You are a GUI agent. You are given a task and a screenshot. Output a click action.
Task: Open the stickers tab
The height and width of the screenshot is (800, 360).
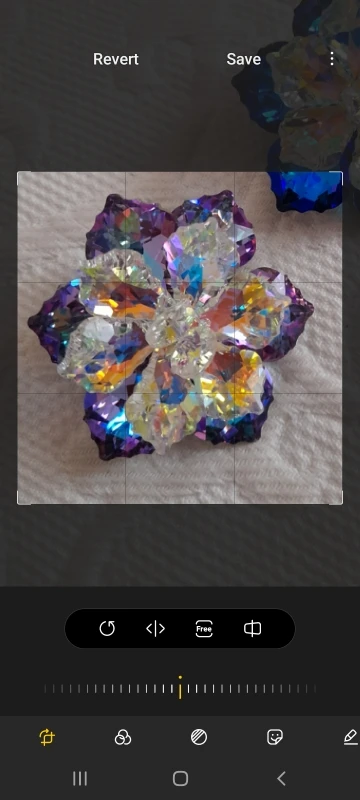point(275,737)
